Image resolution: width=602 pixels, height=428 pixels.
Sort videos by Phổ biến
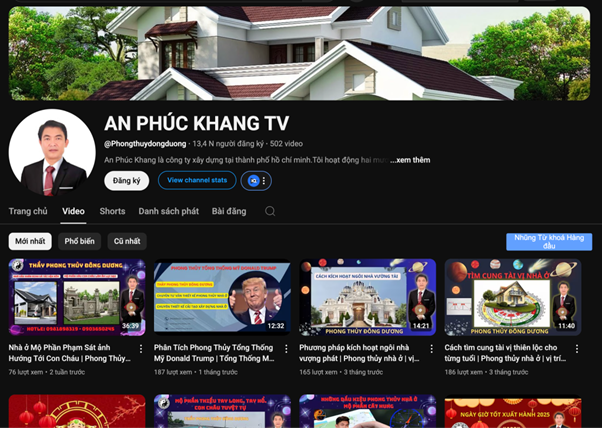80,241
